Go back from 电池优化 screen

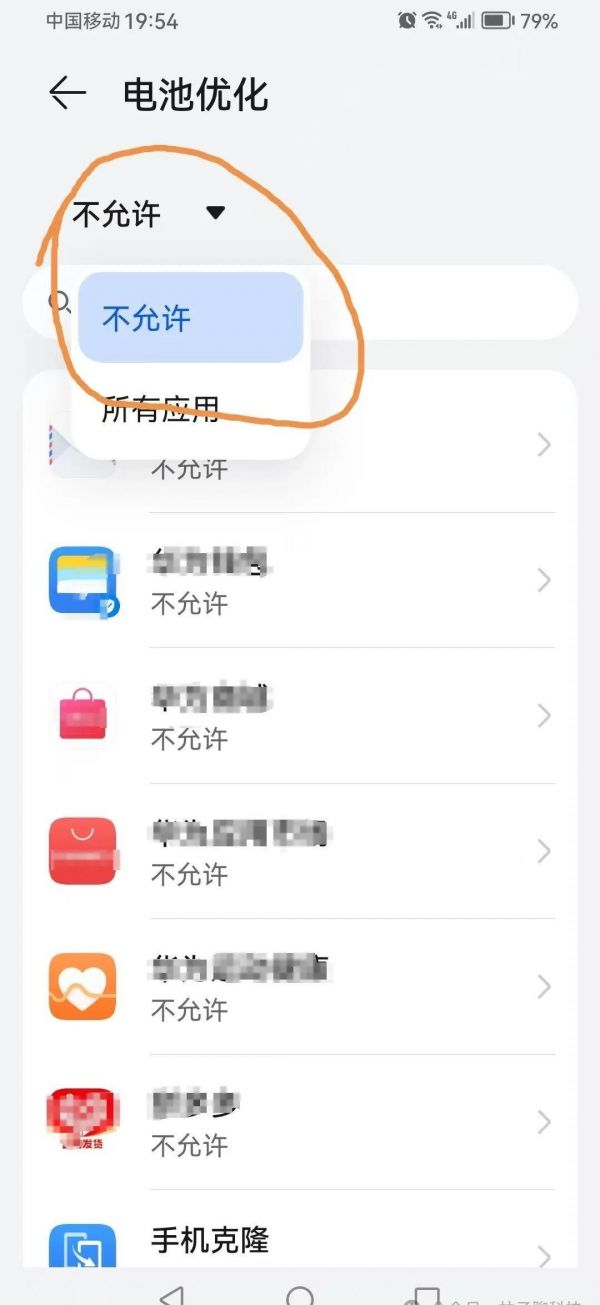67,94
